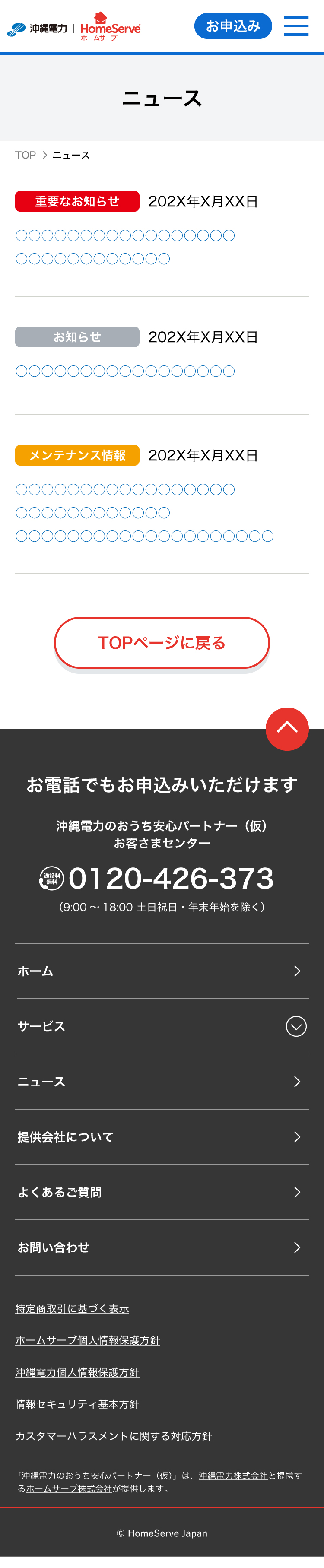Viewport: 324px width, 1568px height.
Task: View ホームサーブ個人情報保護方針
Action: pos(87,1340)
